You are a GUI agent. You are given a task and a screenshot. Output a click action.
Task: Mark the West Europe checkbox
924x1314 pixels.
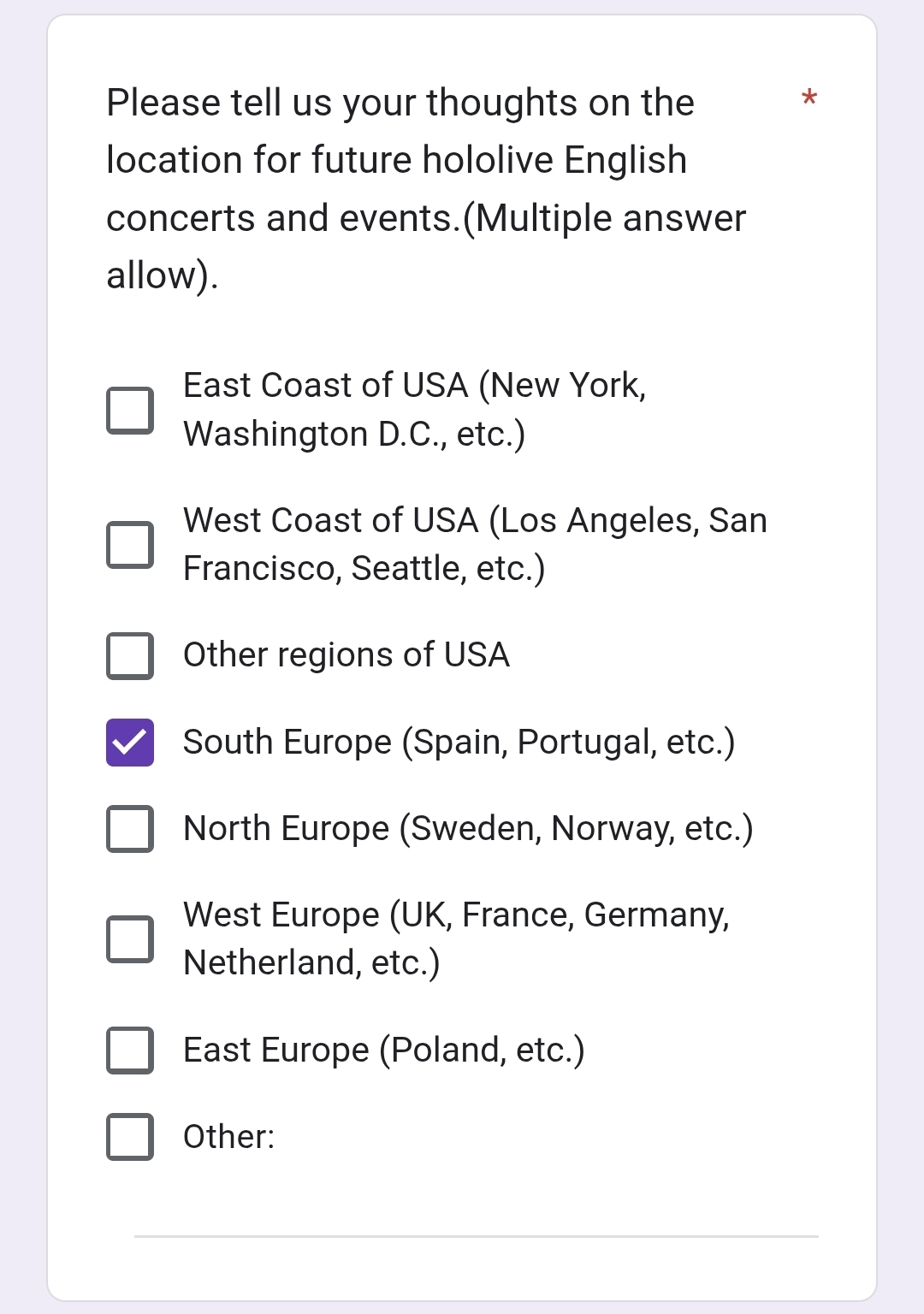[x=130, y=939]
